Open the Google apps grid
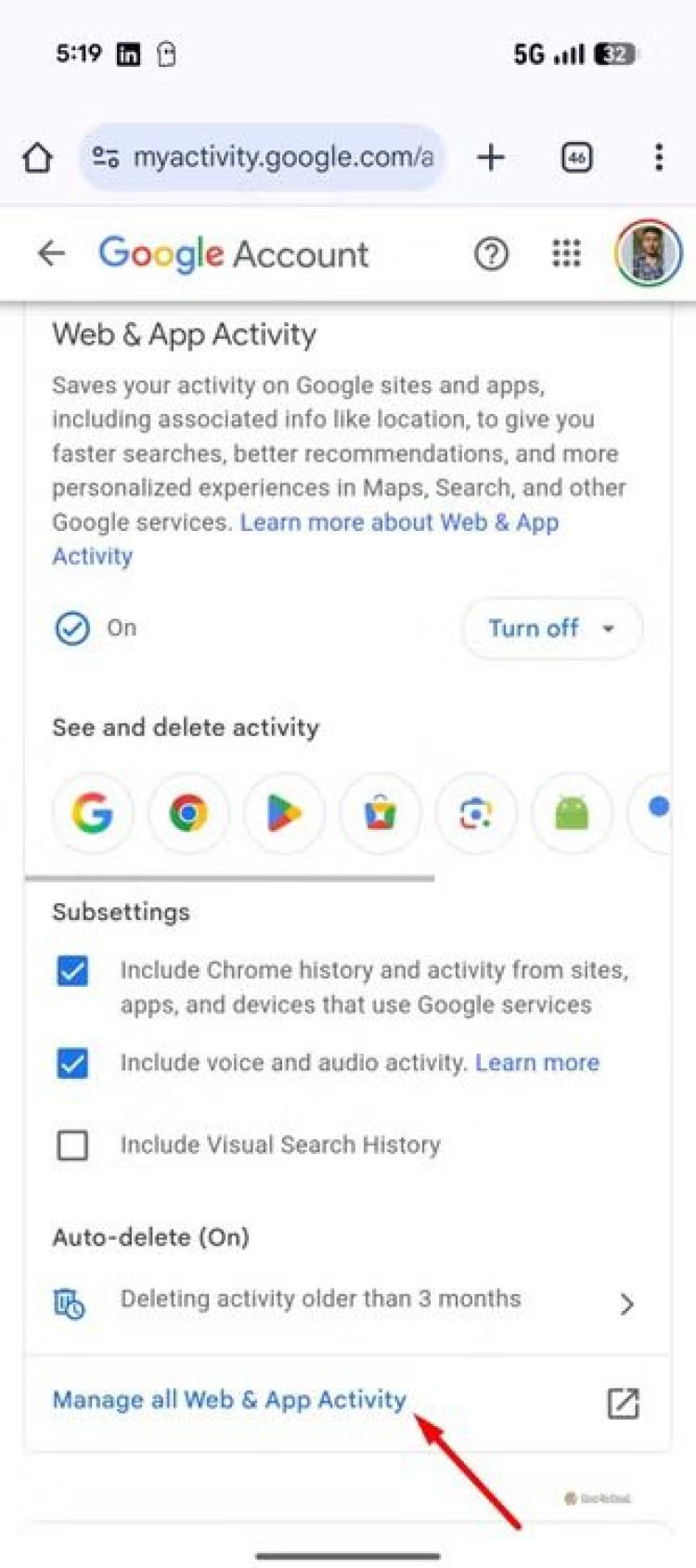The height and width of the screenshot is (1568, 696). tap(566, 253)
